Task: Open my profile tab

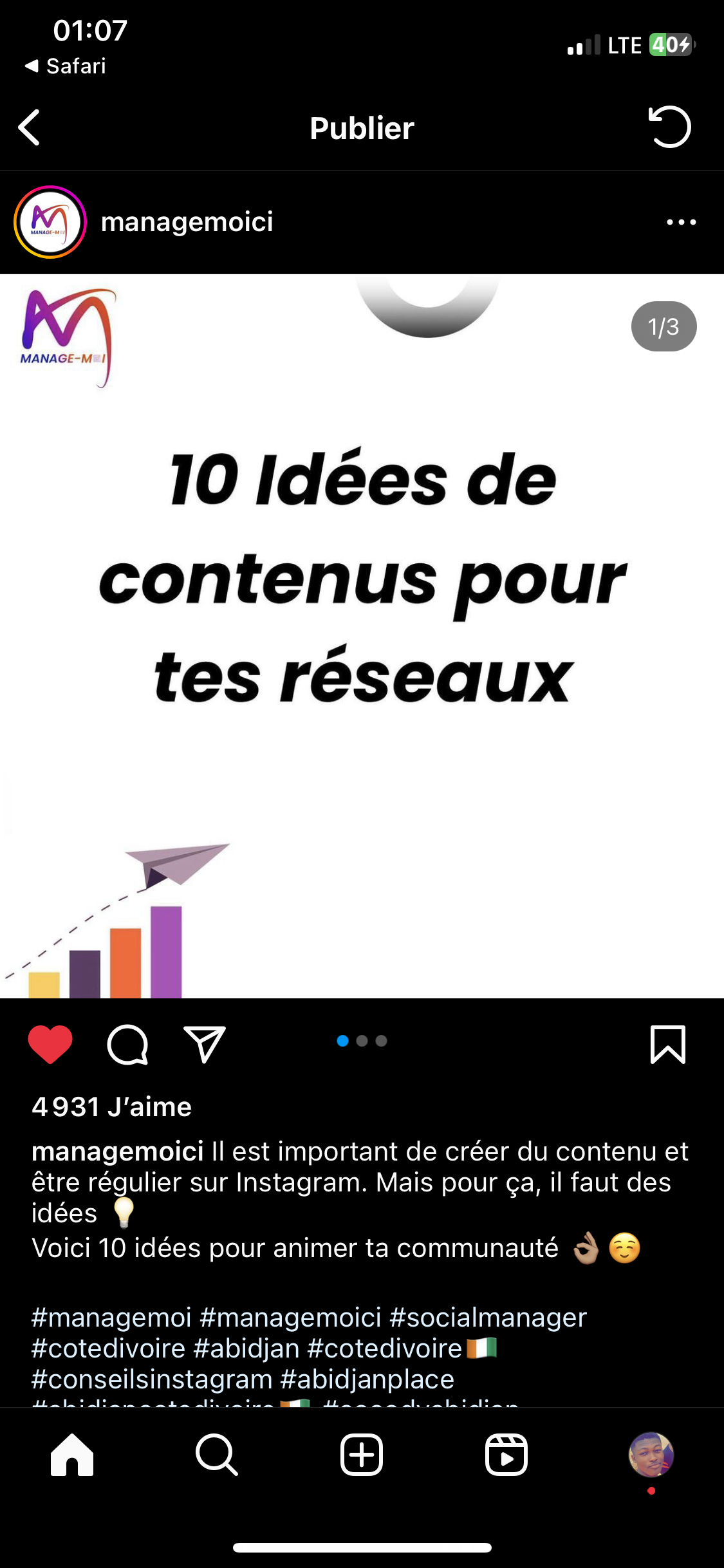Action: [x=651, y=1455]
